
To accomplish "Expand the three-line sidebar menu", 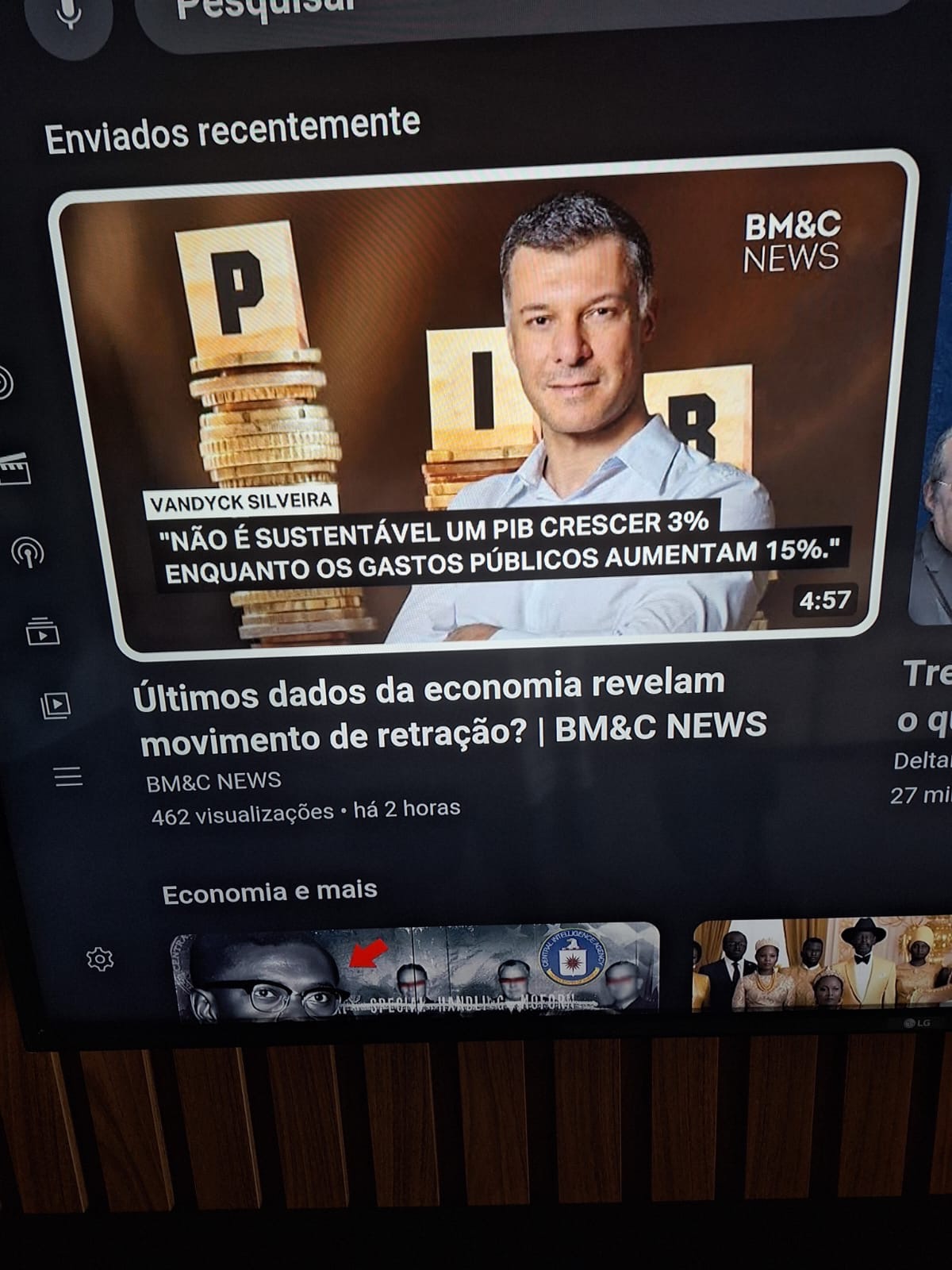I will tap(68, 776).
